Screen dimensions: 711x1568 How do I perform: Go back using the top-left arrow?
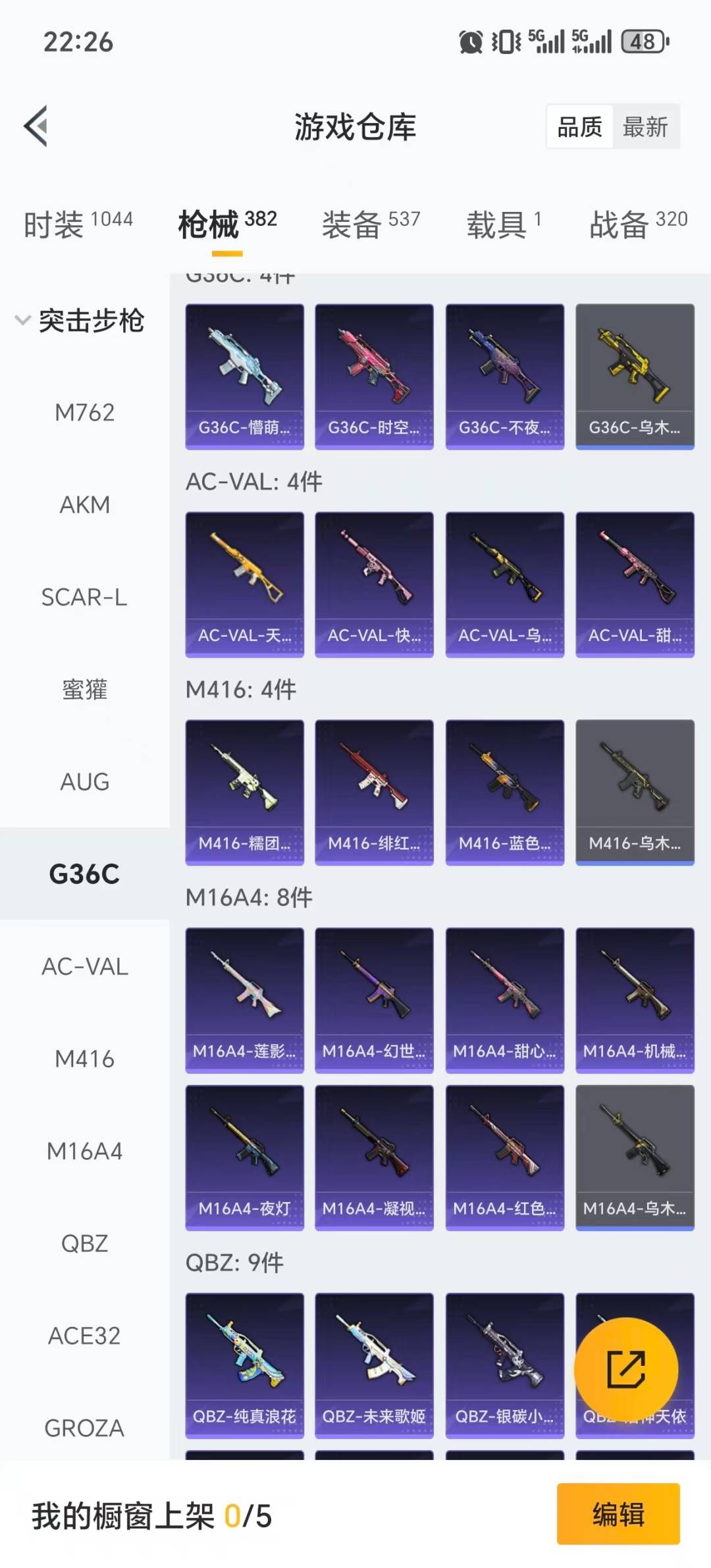coord(36,126)
